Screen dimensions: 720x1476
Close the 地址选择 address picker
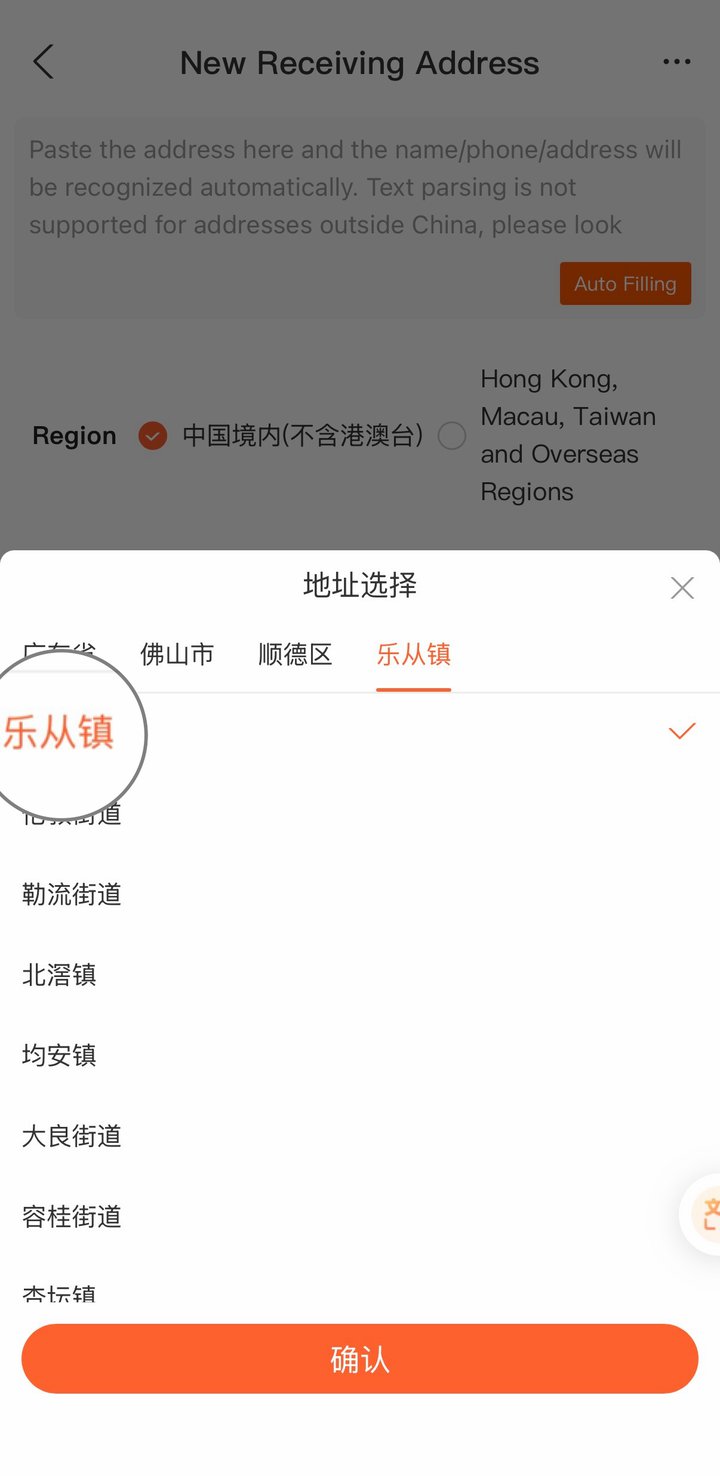pos(682,588)
